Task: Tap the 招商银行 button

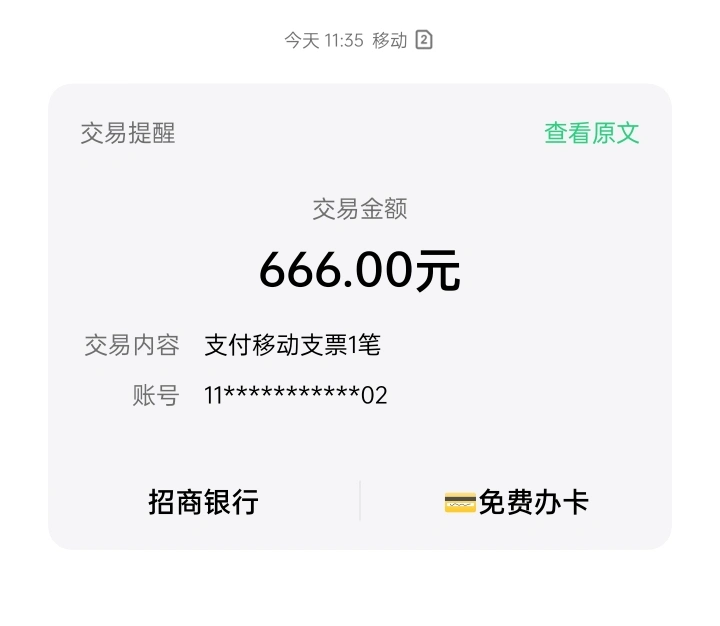Action: coord(203,501)
